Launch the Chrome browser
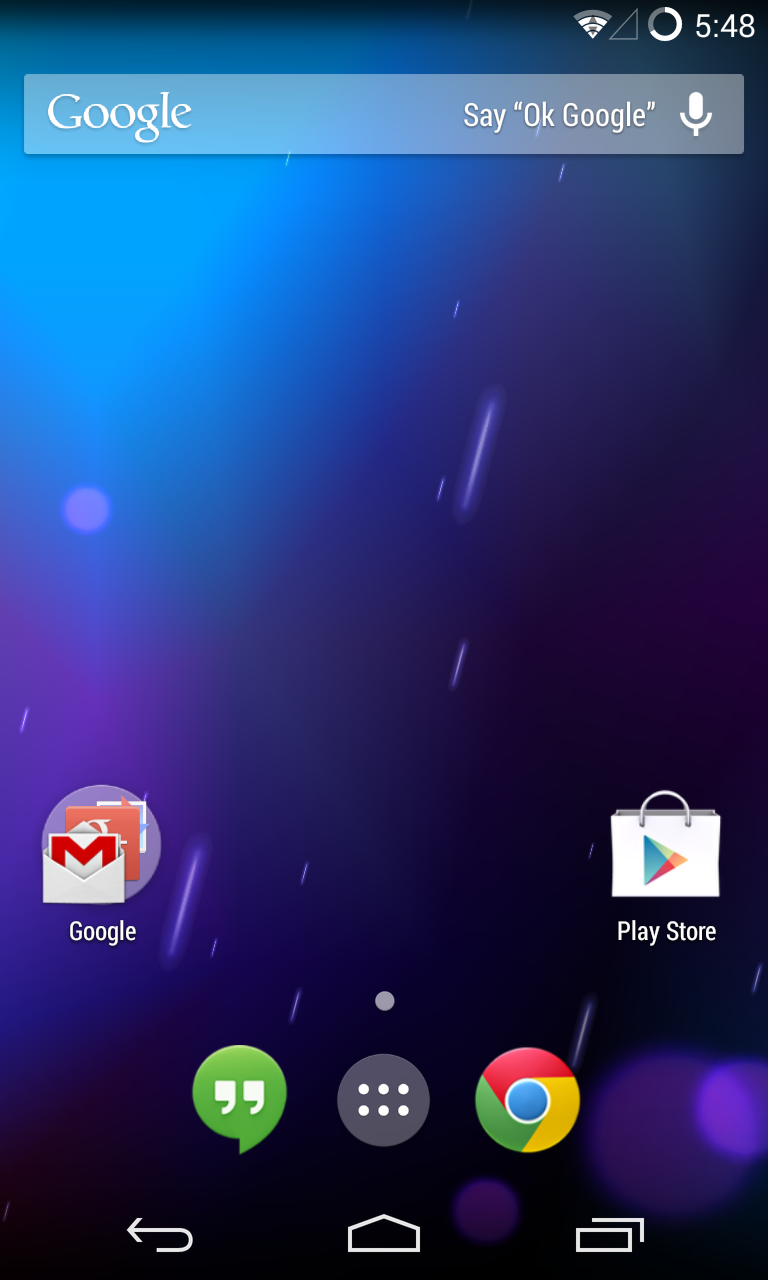768x1280 pixels. coord(527,1100)
